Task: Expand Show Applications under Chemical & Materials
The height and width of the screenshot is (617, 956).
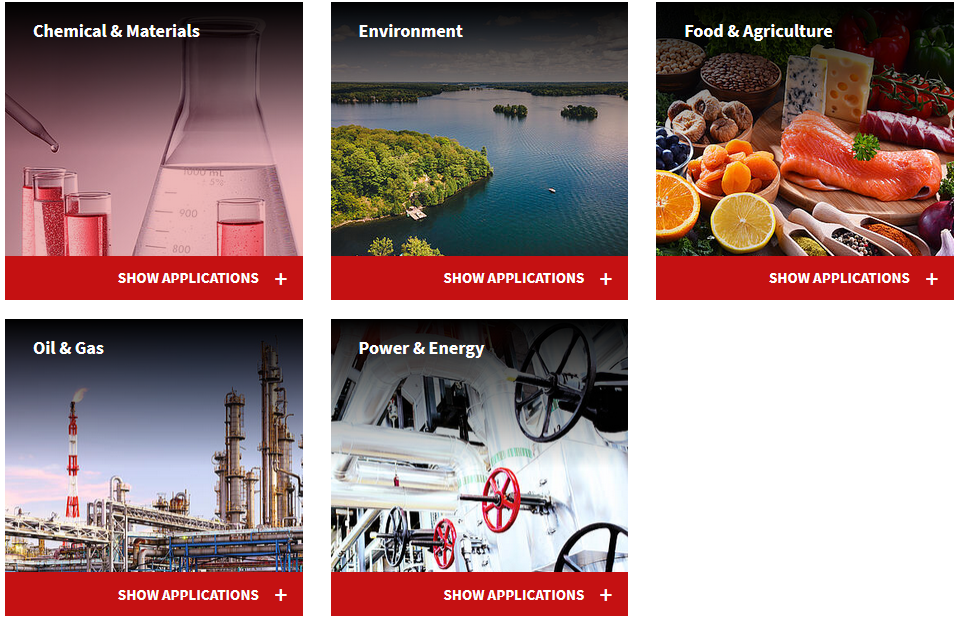Action: (201, 278)
